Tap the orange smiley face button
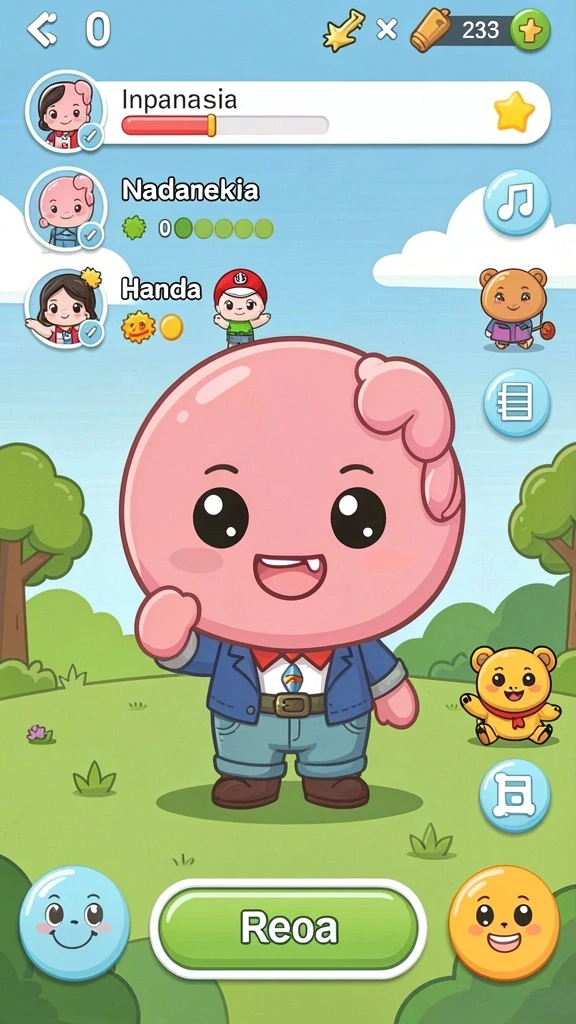576x1024 pixels. (x=504, y=923)
